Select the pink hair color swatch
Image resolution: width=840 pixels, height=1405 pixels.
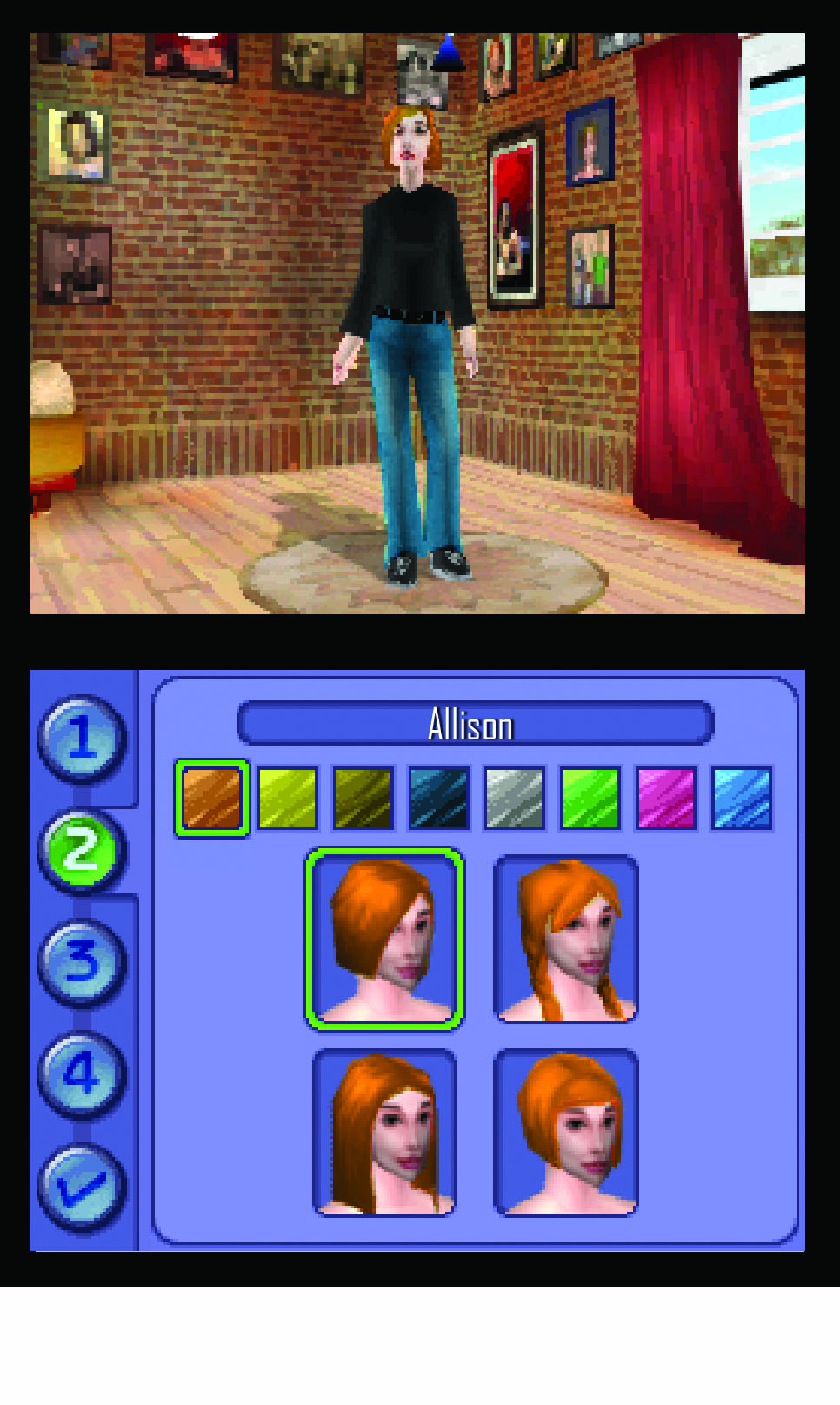click(x=666, y=799)
